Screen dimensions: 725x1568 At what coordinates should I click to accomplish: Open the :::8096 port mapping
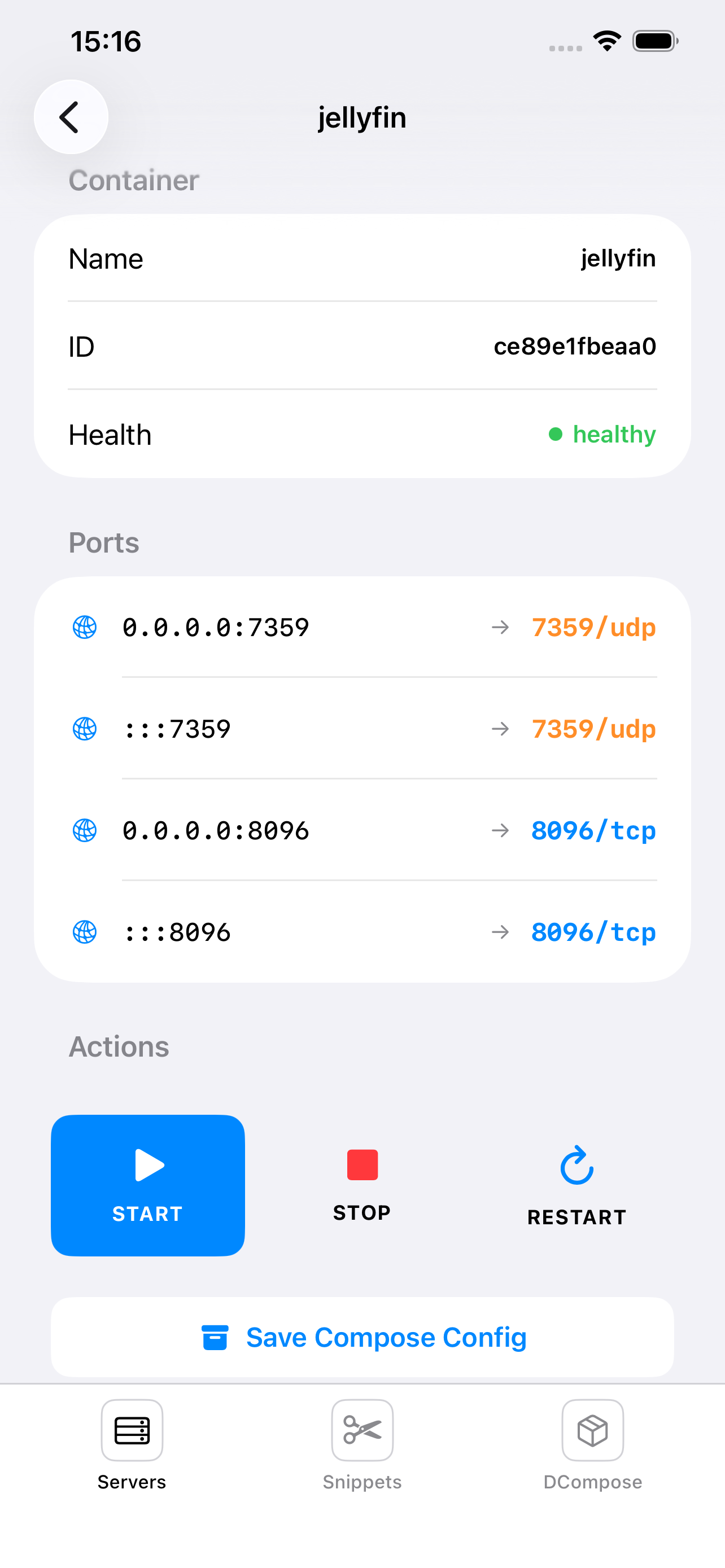(362, 932)
